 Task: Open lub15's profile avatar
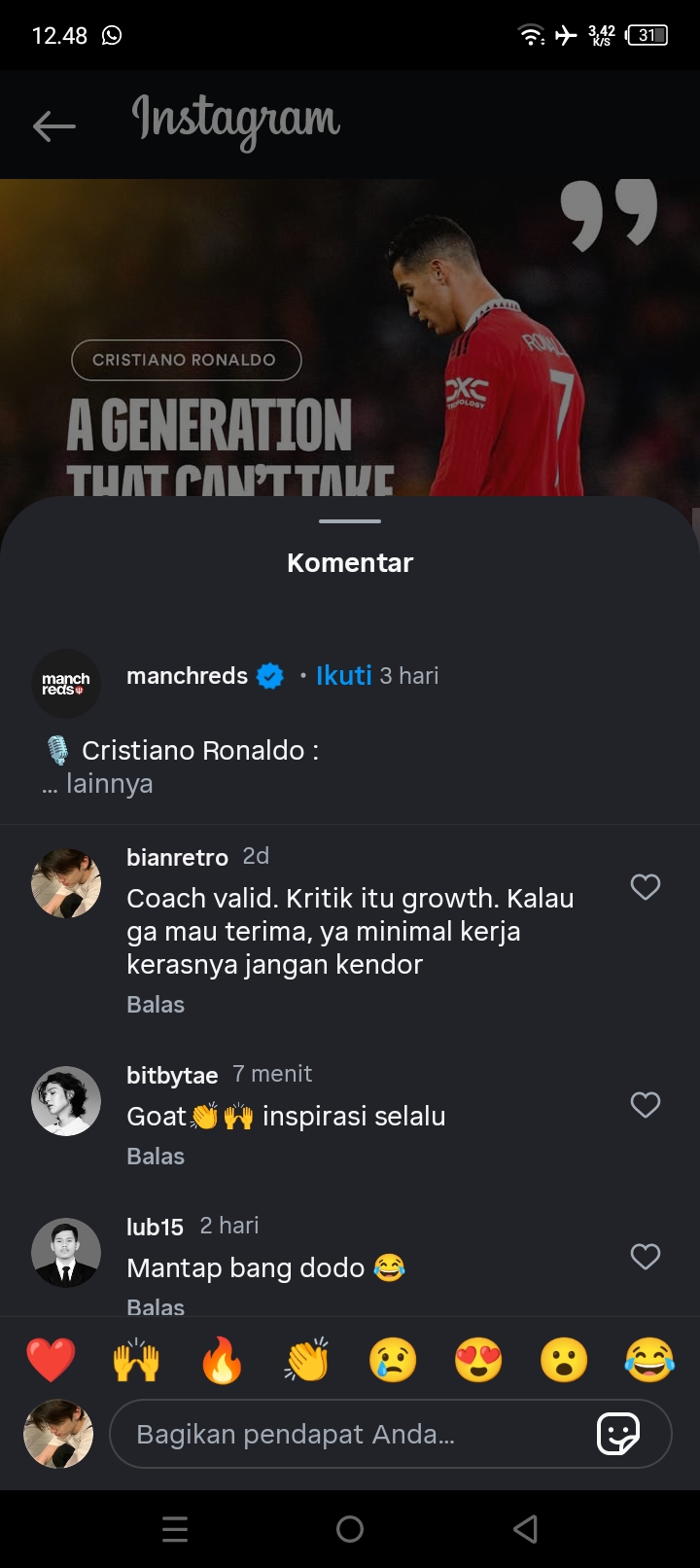pos(66,1253)
